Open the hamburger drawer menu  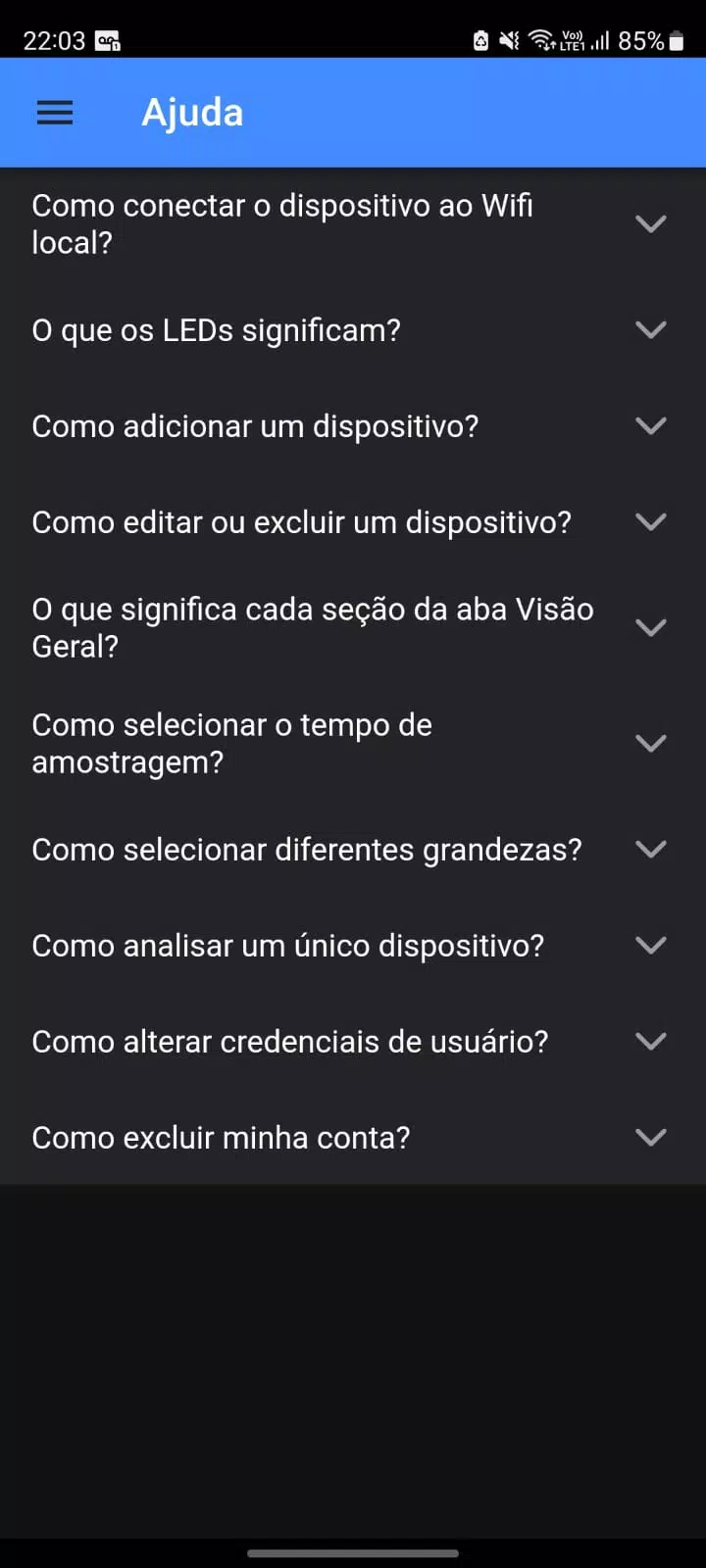55,113
